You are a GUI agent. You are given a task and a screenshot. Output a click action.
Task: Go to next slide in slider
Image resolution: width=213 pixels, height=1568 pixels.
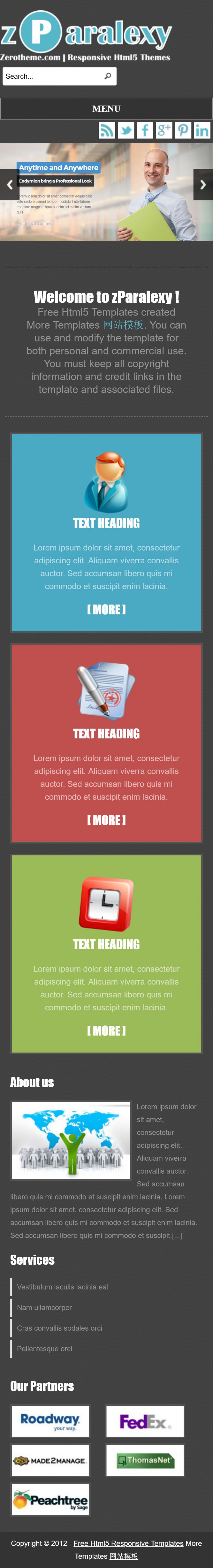point(203,184)
